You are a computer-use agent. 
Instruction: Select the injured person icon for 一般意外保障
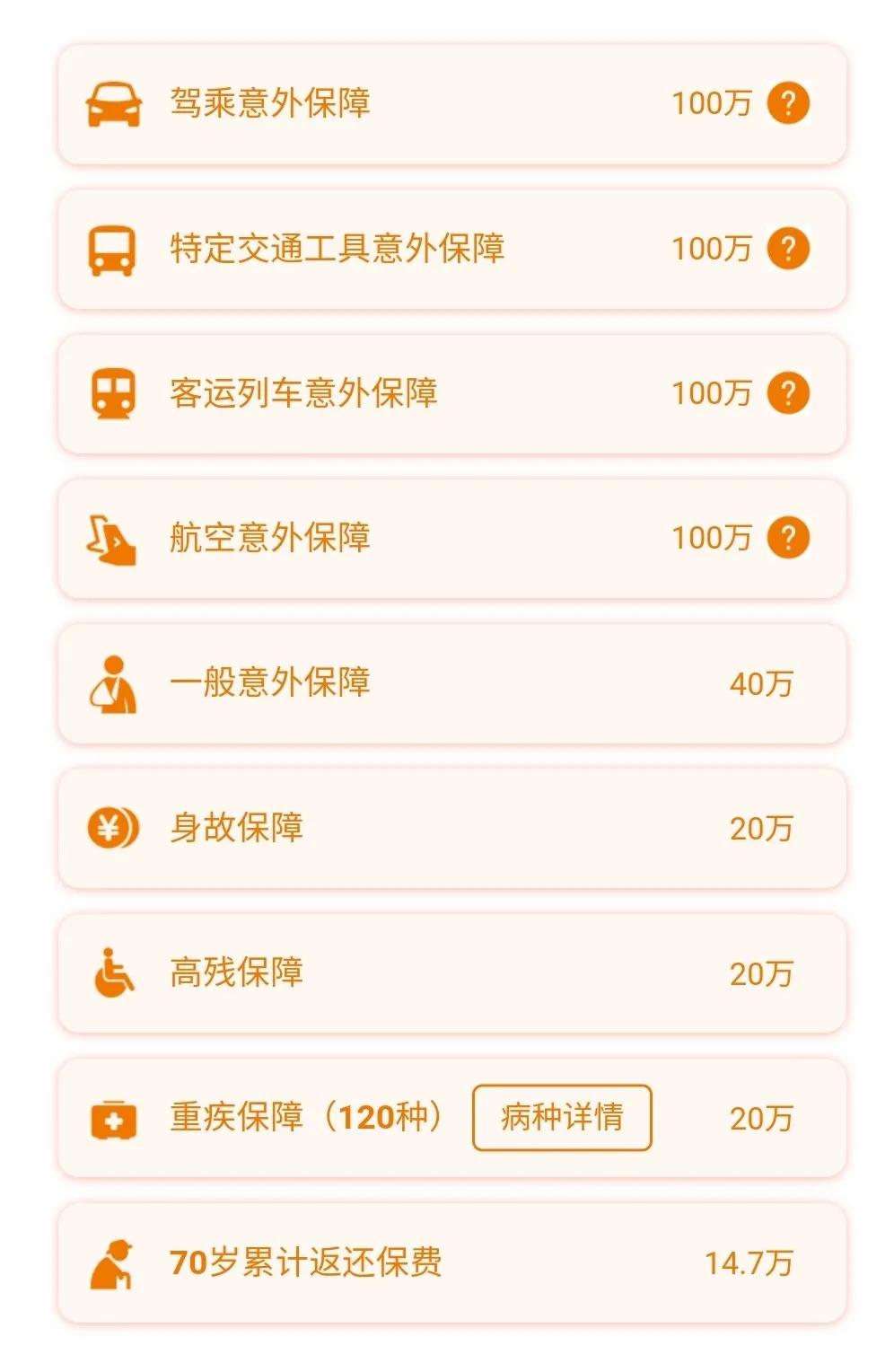tap(113, 684)
